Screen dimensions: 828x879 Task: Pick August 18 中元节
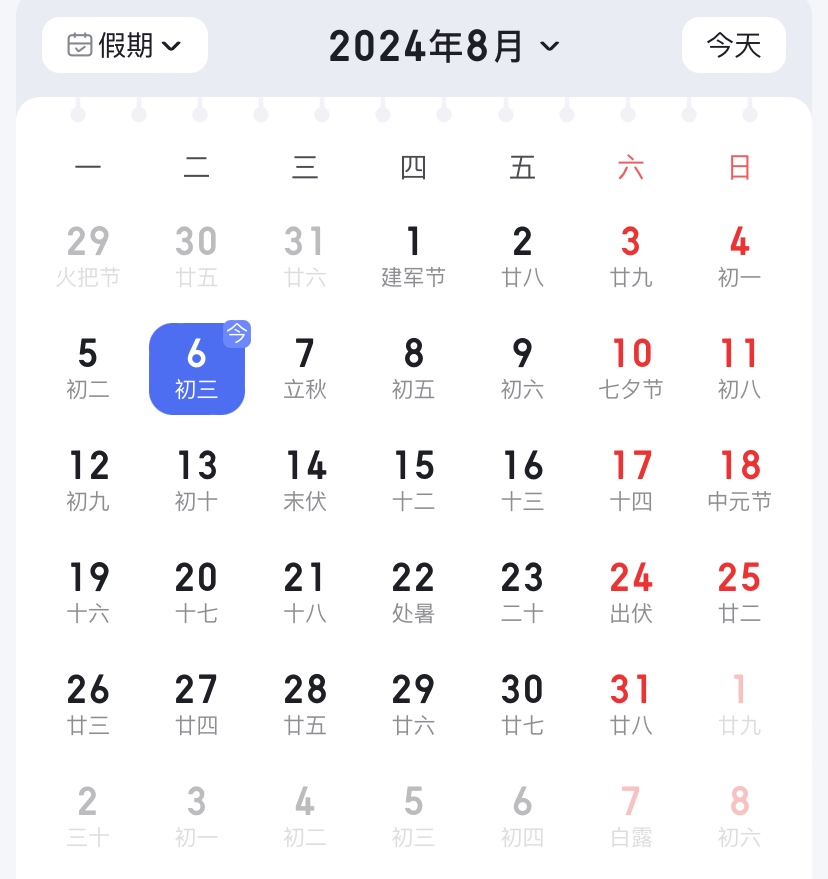(739, 480)
